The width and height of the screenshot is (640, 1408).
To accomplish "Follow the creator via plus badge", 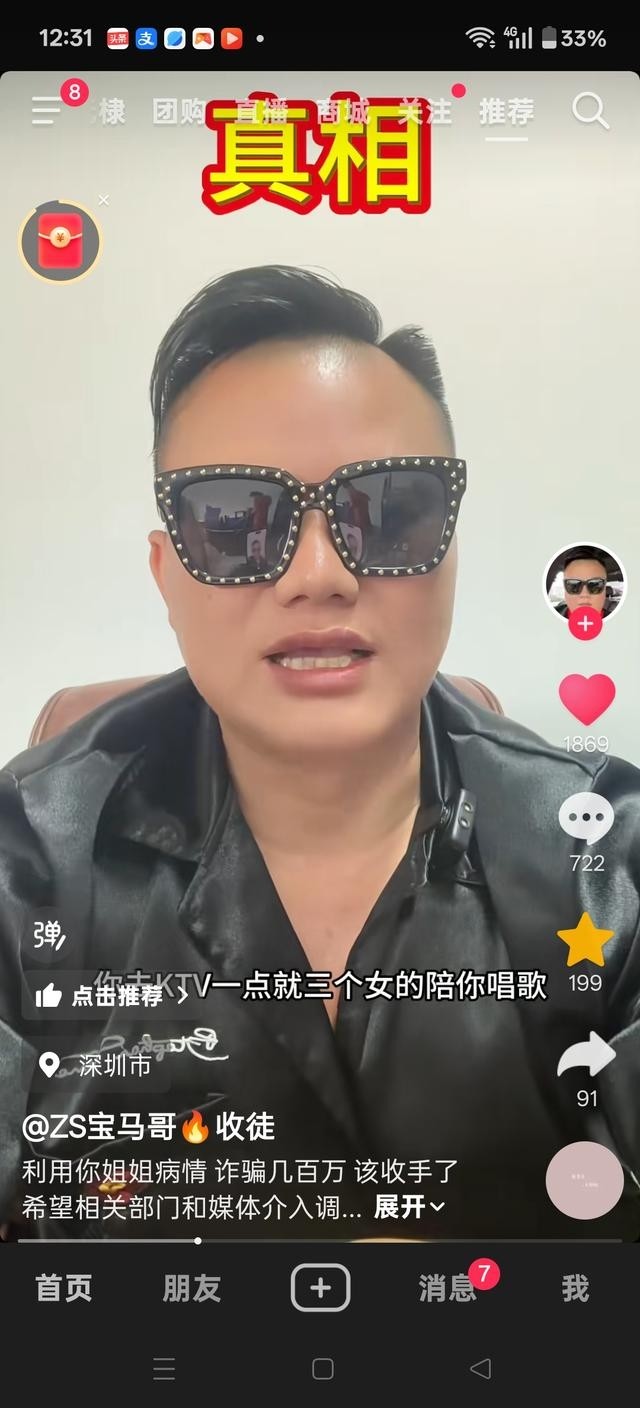I will click(585, 624).
